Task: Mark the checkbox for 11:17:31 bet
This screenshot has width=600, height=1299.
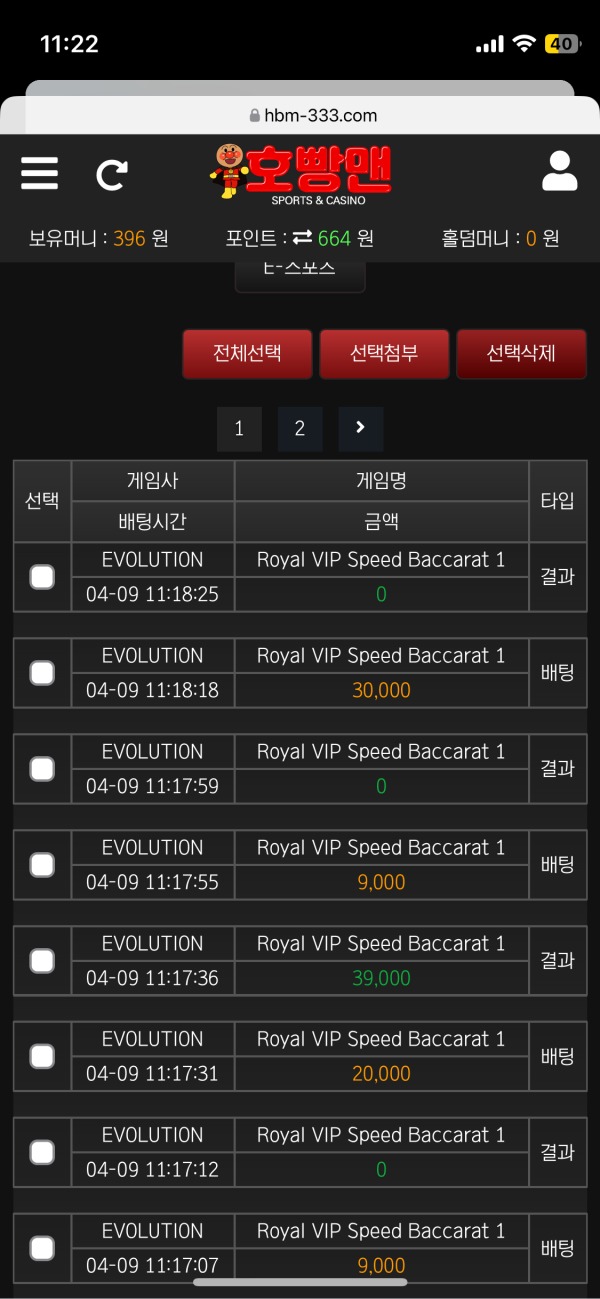Action: coord(42,1057)
